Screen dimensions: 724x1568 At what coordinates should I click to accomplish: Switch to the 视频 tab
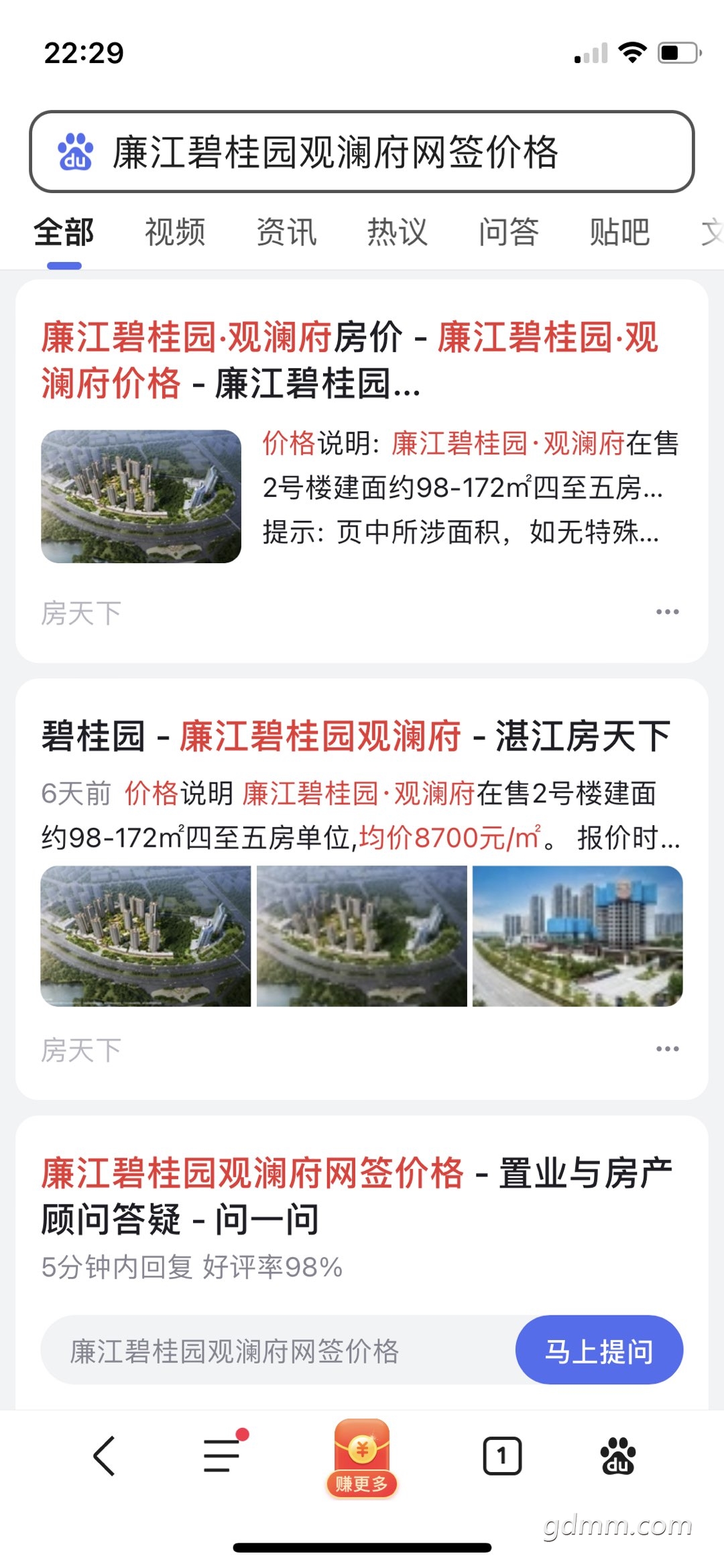coord(175,232)
